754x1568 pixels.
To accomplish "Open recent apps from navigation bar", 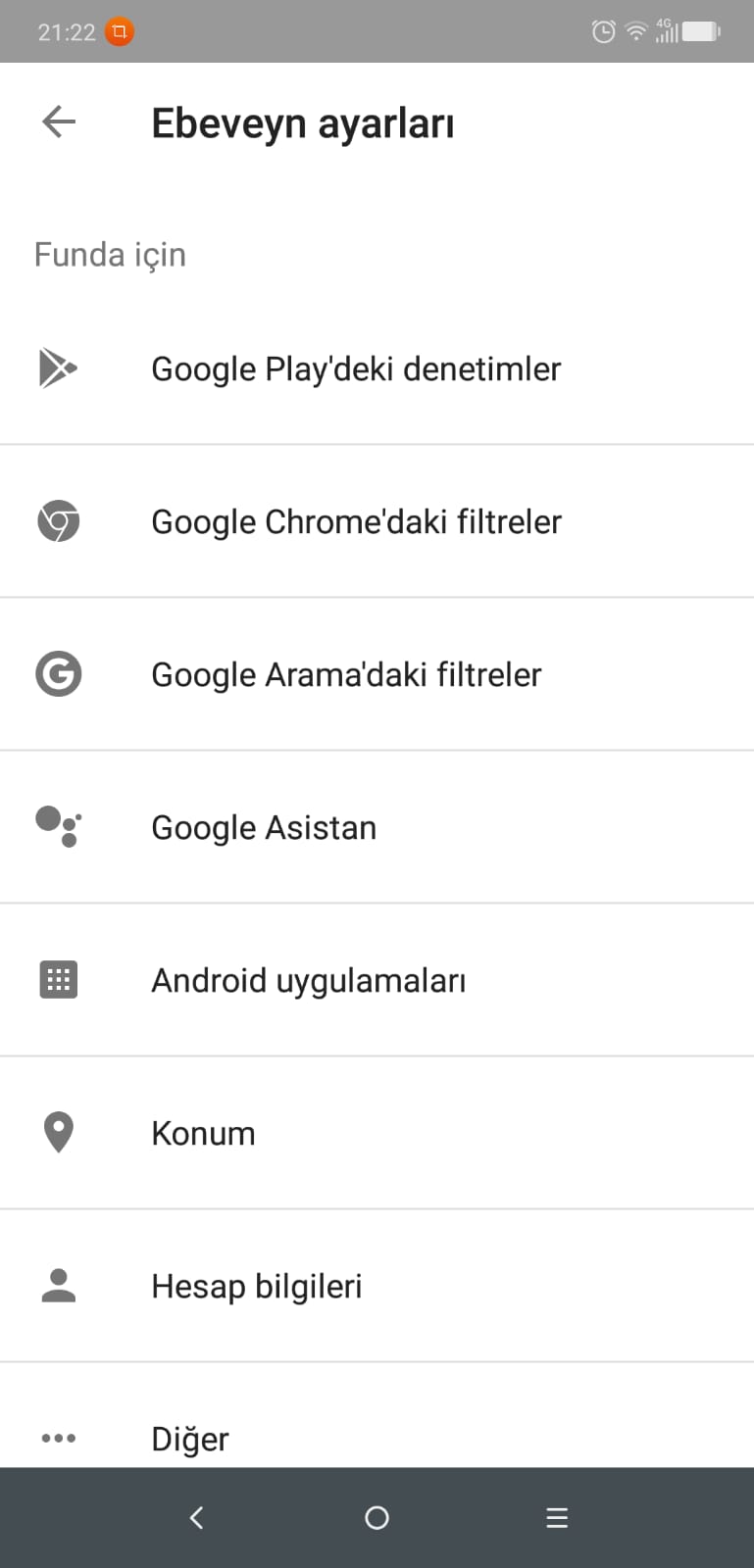I will coord(557,1518).
